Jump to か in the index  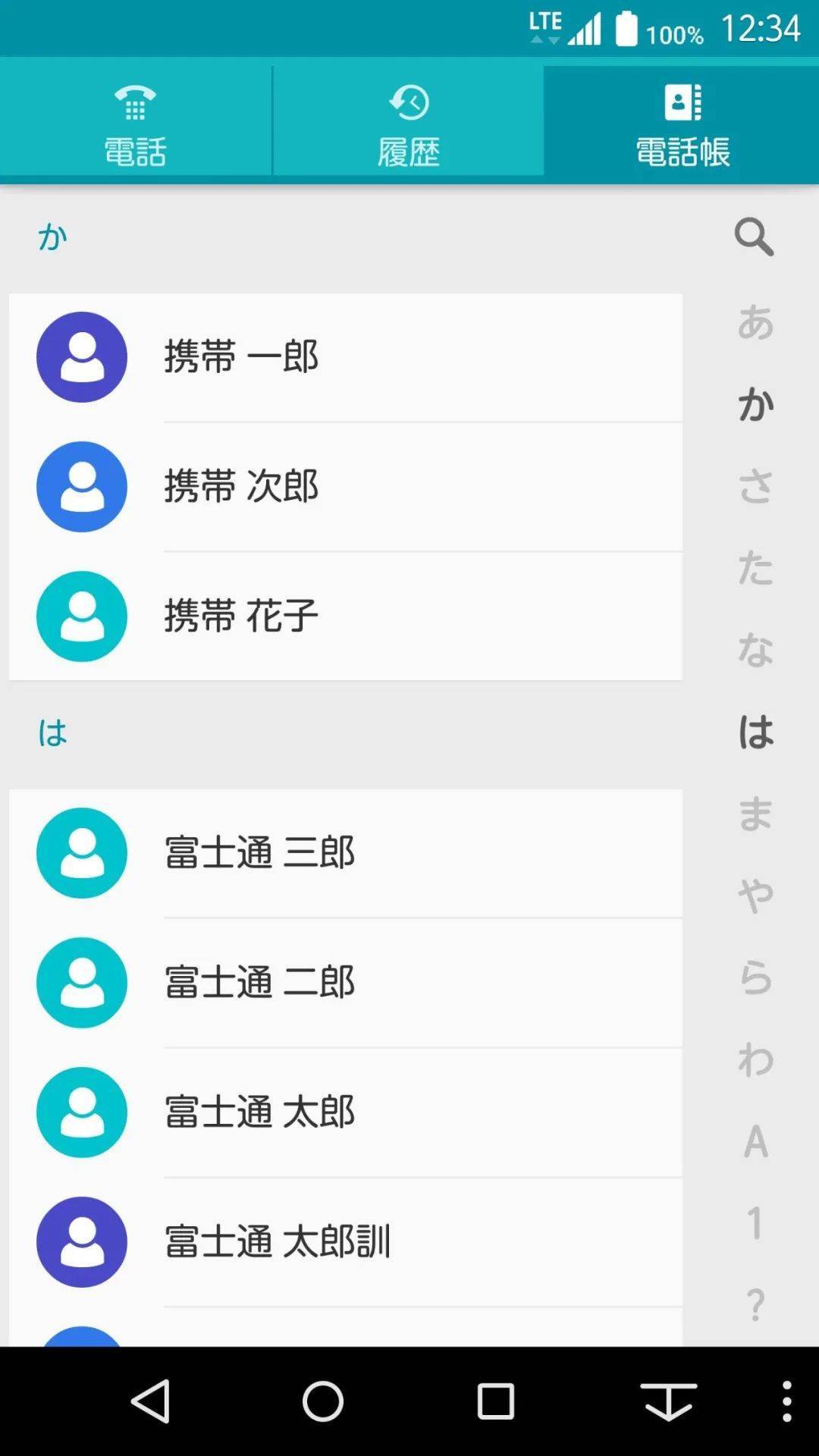click(x=756, y=404)
